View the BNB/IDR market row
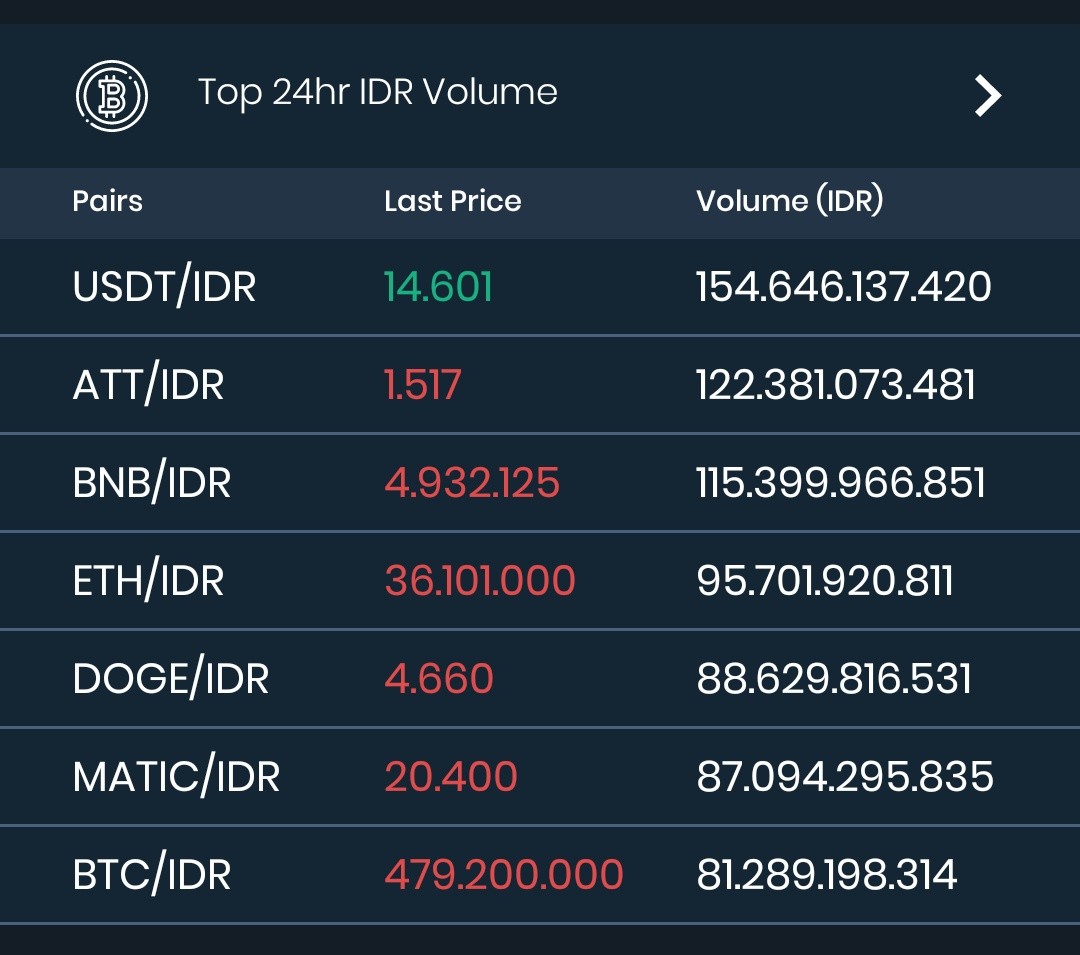The width and height of the screenshot is (1080, 955). point(540,483)
